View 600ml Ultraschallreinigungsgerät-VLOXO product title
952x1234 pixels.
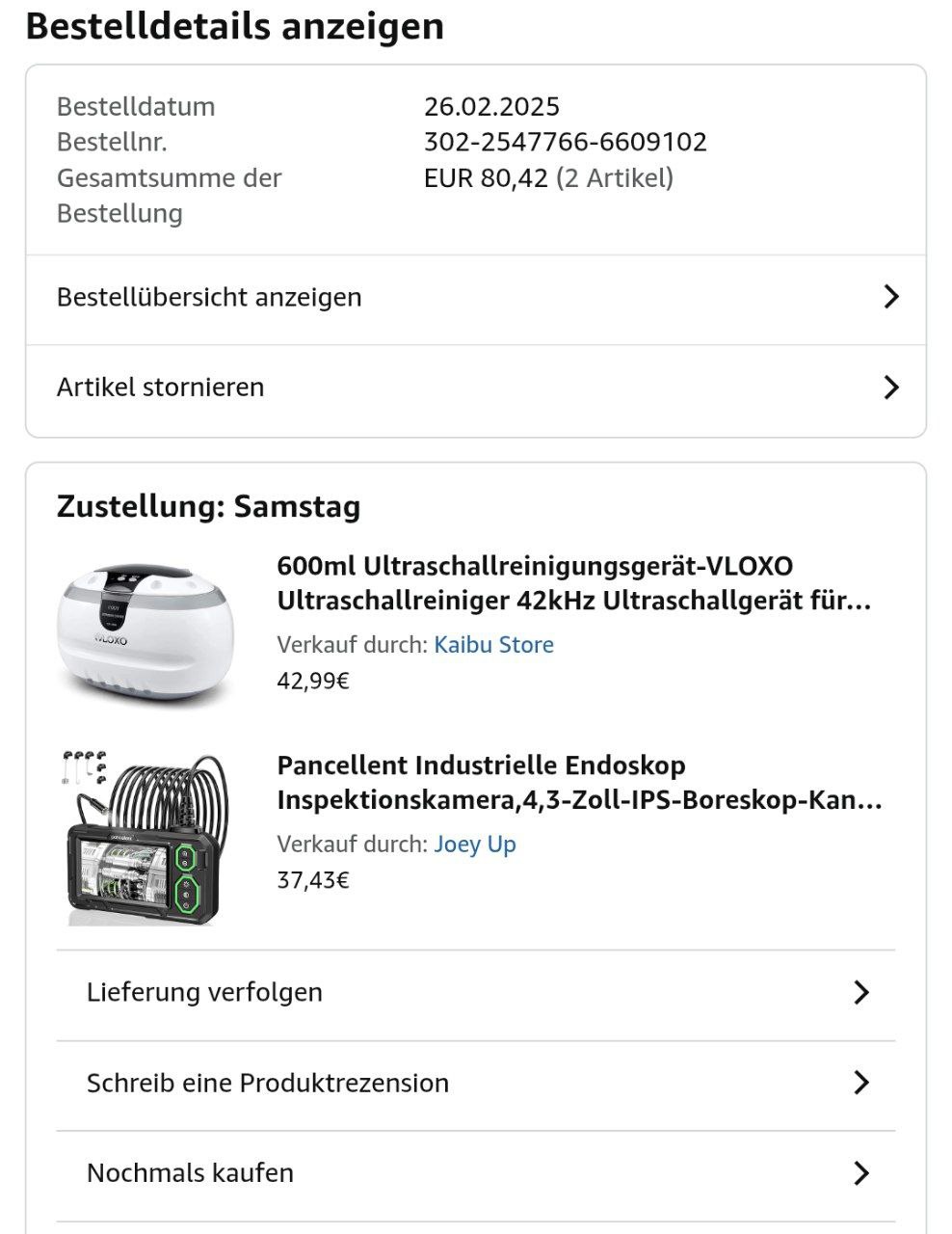point(574,583)
